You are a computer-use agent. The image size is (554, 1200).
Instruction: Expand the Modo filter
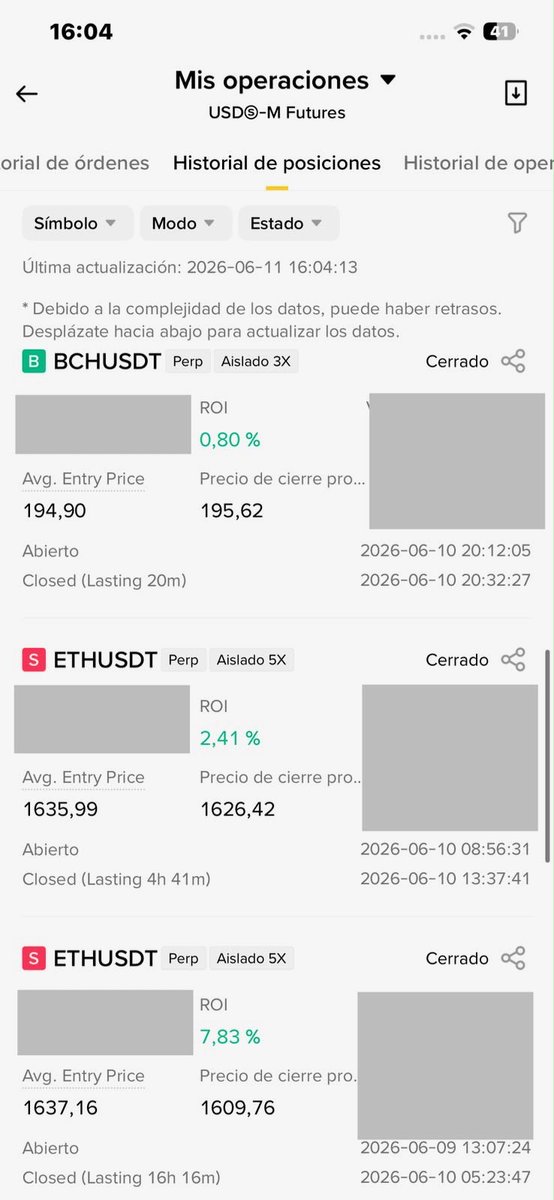click(185, 223)
